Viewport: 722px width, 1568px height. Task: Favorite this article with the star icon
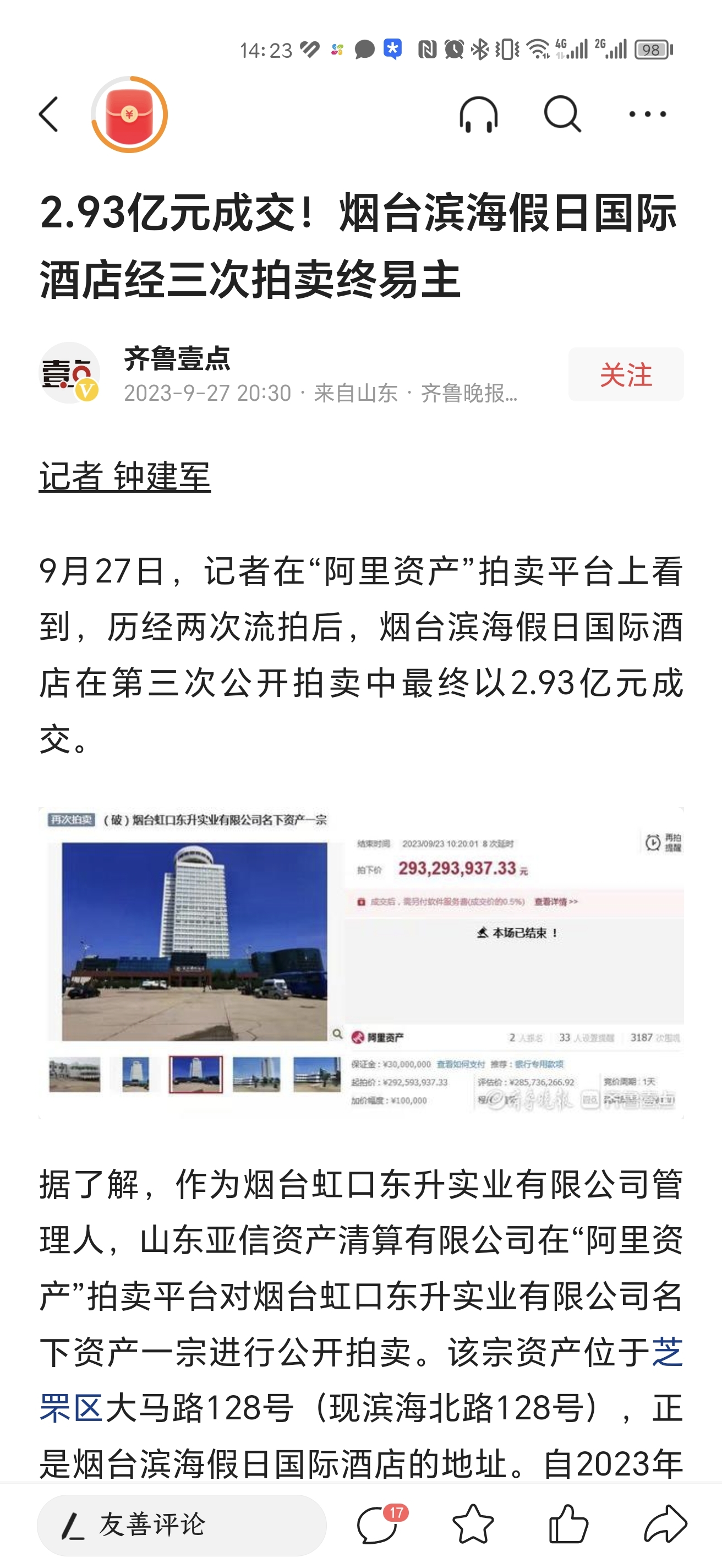473,1525
